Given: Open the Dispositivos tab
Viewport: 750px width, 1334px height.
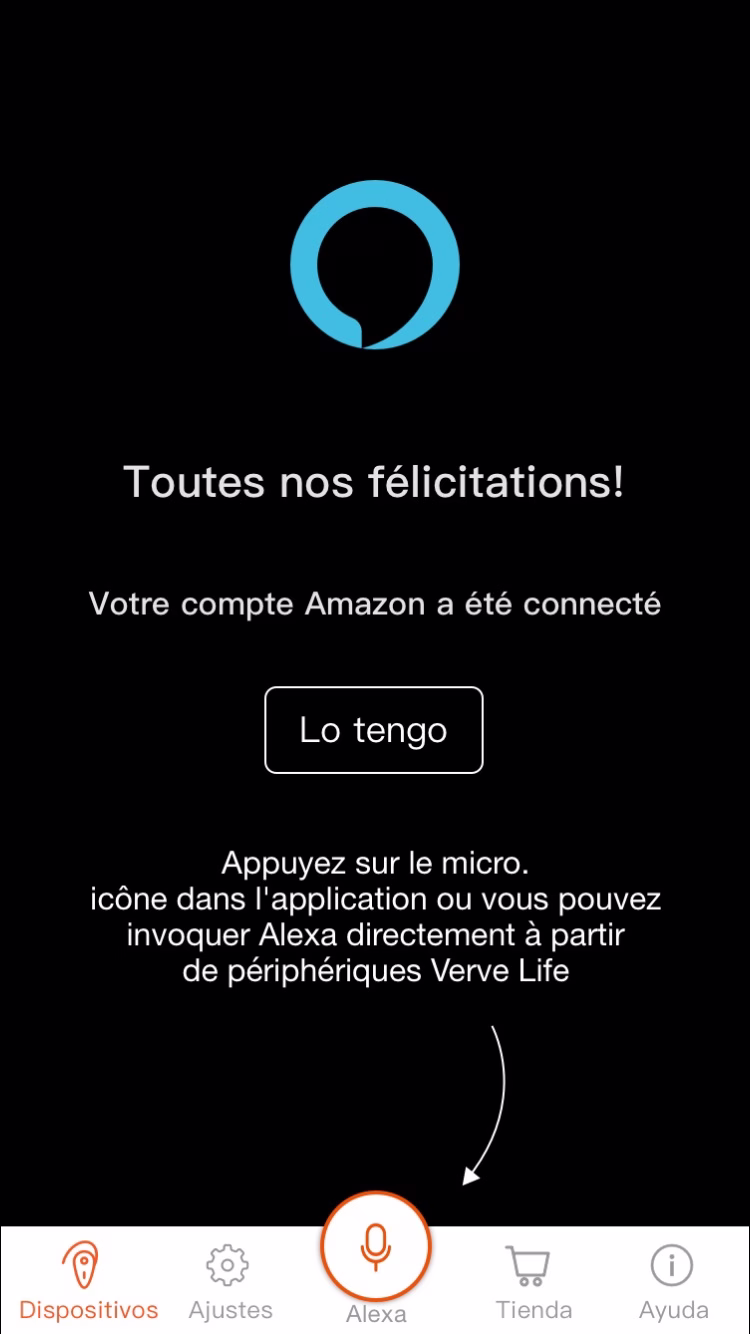Looking at the screenshot, I should tap(88, 1281).
